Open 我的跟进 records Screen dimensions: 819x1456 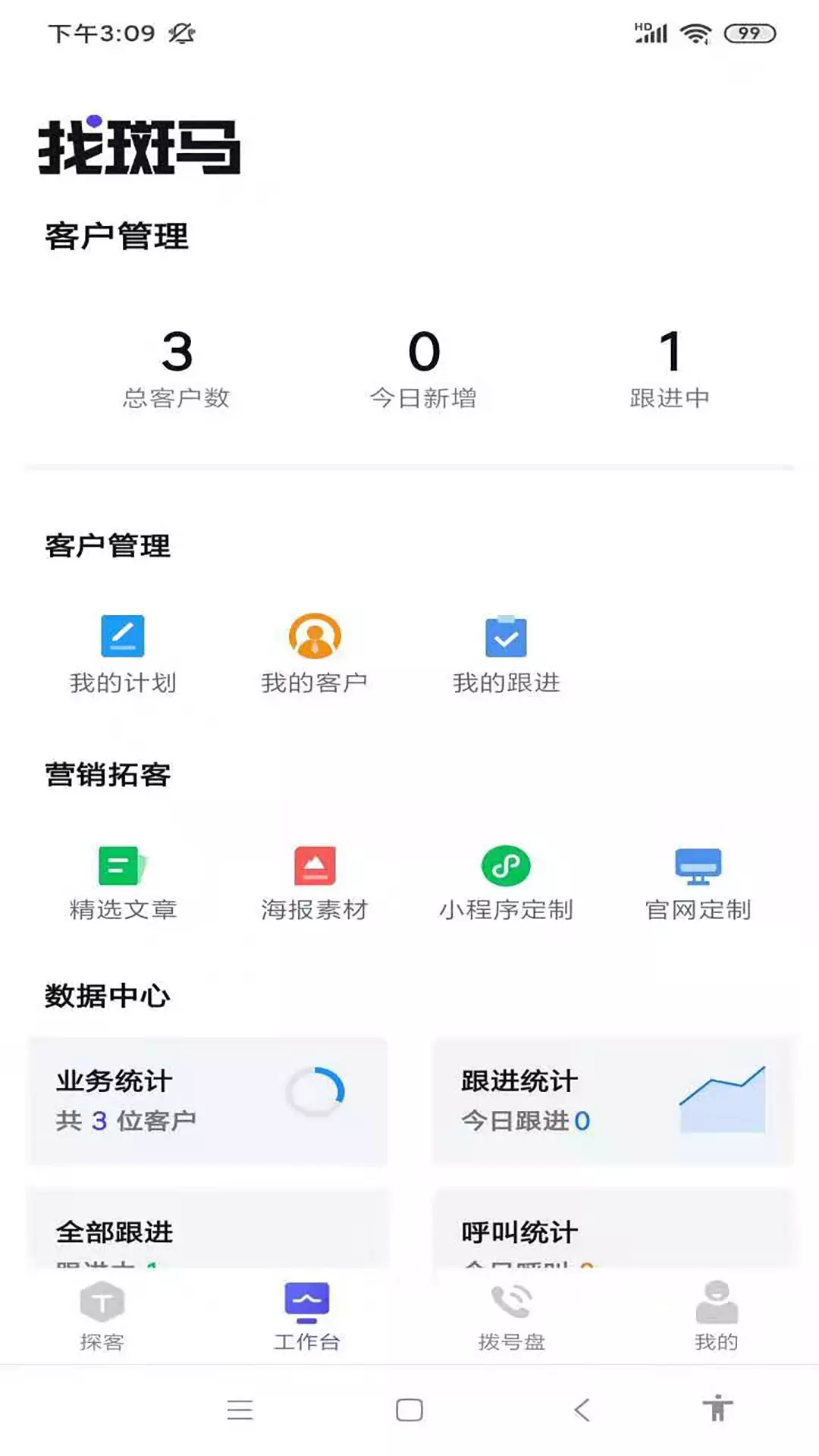coord(506,654)
